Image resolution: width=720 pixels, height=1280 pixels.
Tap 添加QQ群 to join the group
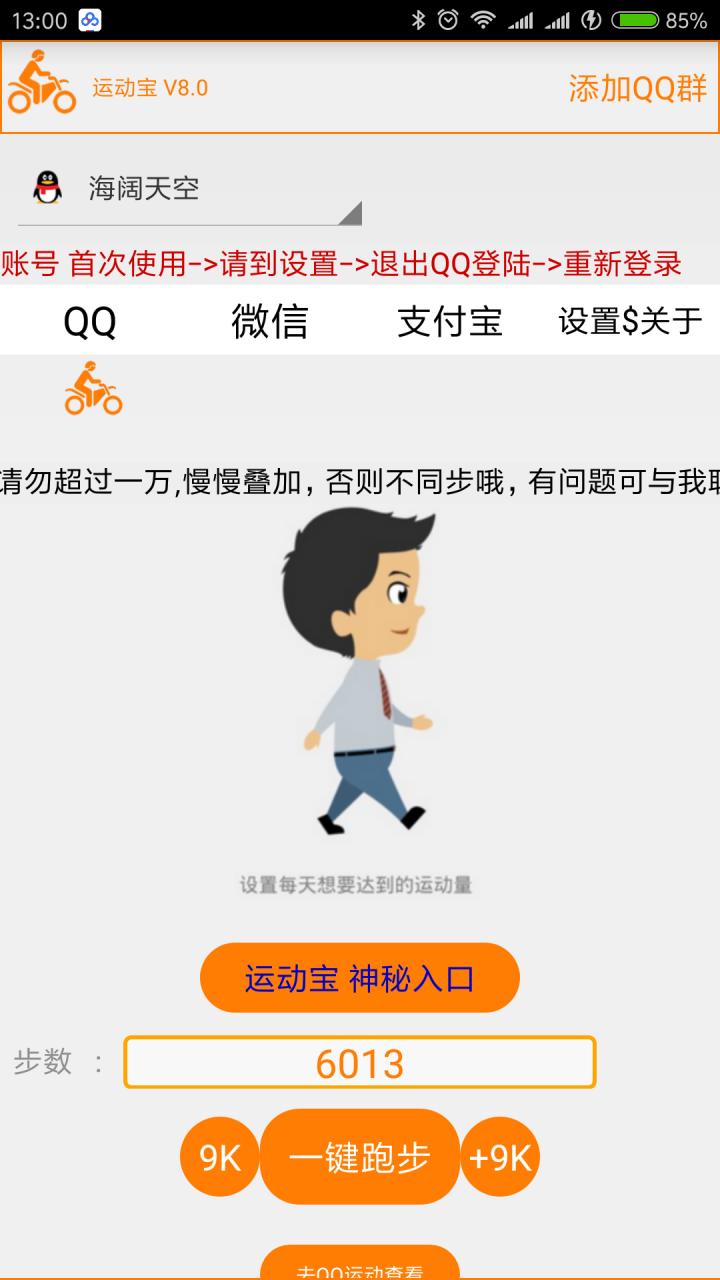[638, 88]
